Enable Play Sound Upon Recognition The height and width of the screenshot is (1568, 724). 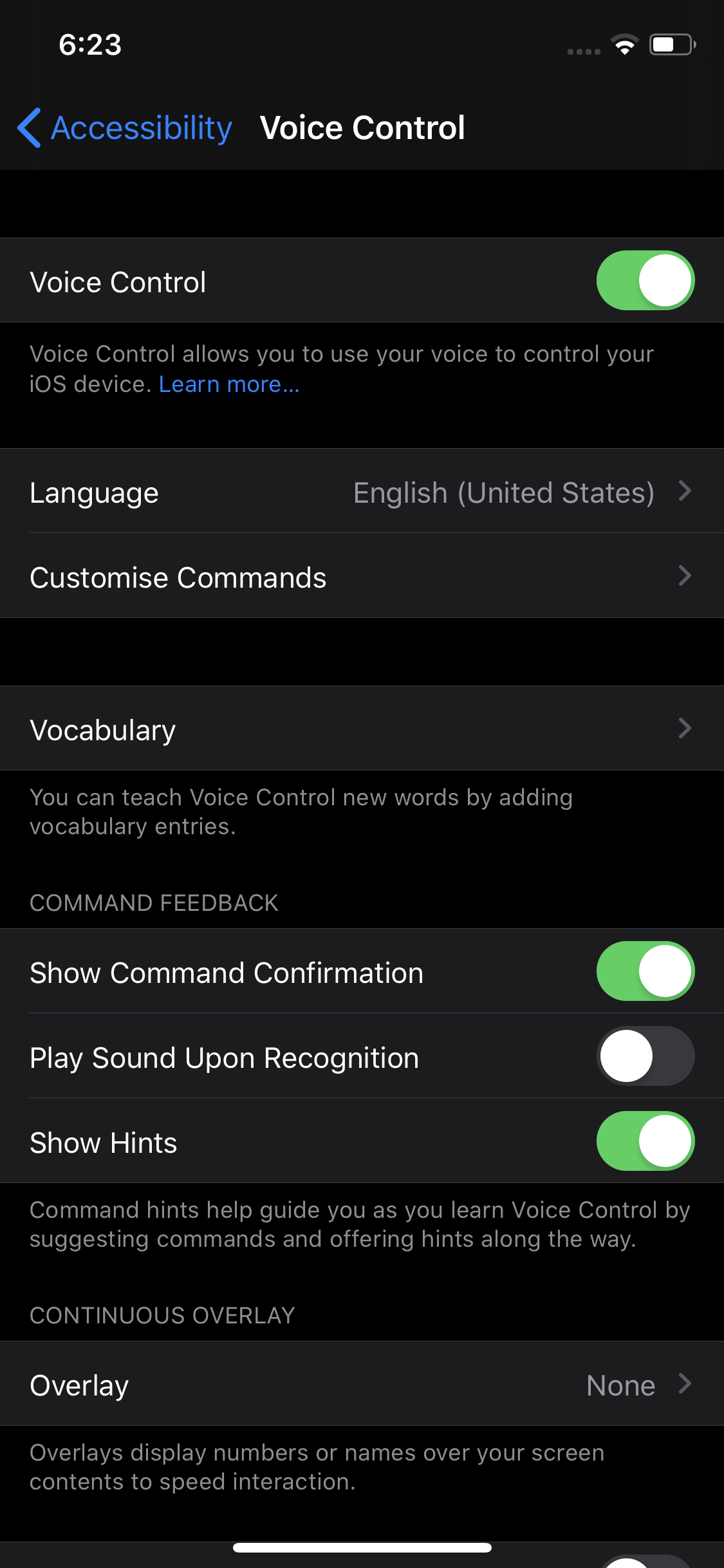645,1056
